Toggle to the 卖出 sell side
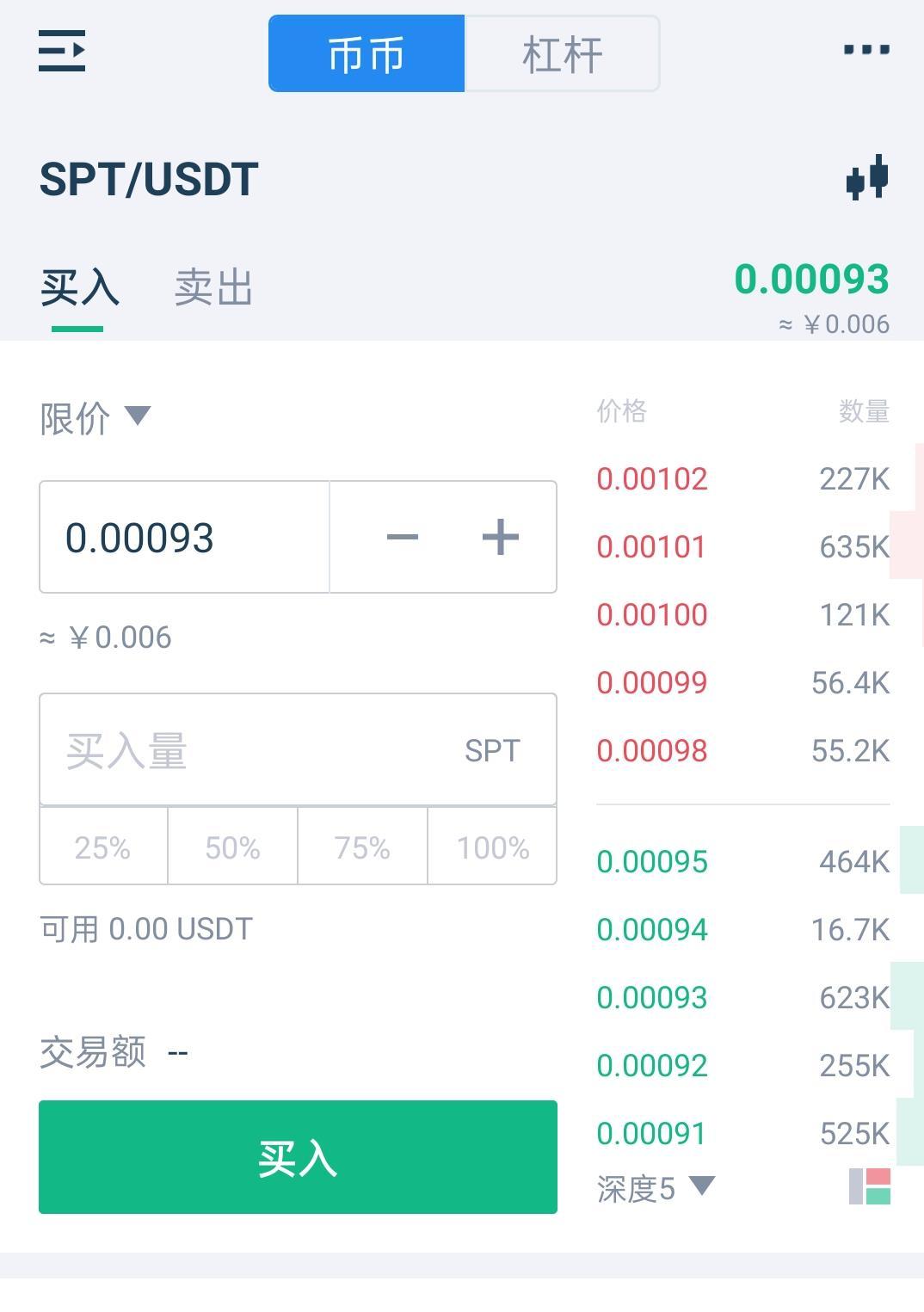The width and height of the screenshot is (924, 1312). coord(212,289)
